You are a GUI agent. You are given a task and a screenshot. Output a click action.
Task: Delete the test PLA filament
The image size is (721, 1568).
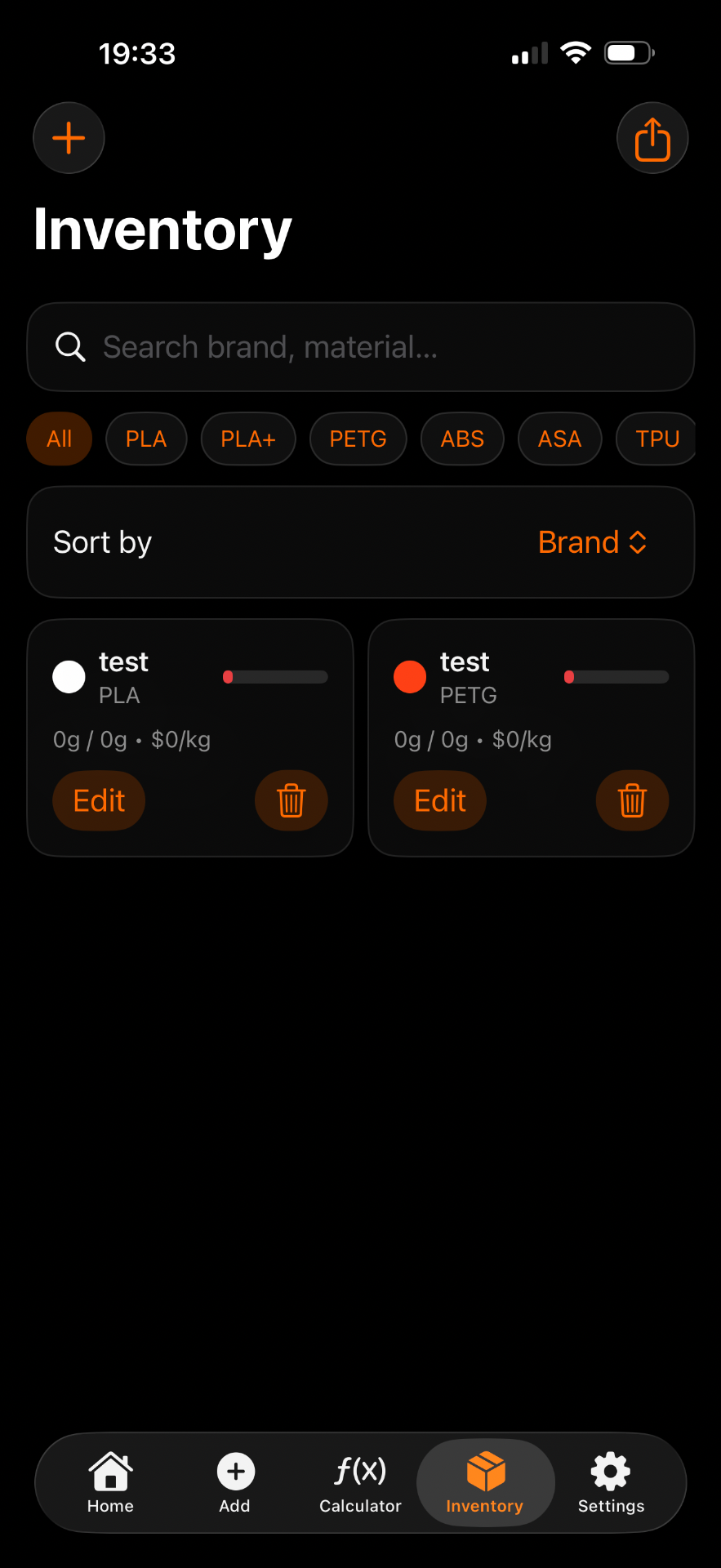point(291,800)
